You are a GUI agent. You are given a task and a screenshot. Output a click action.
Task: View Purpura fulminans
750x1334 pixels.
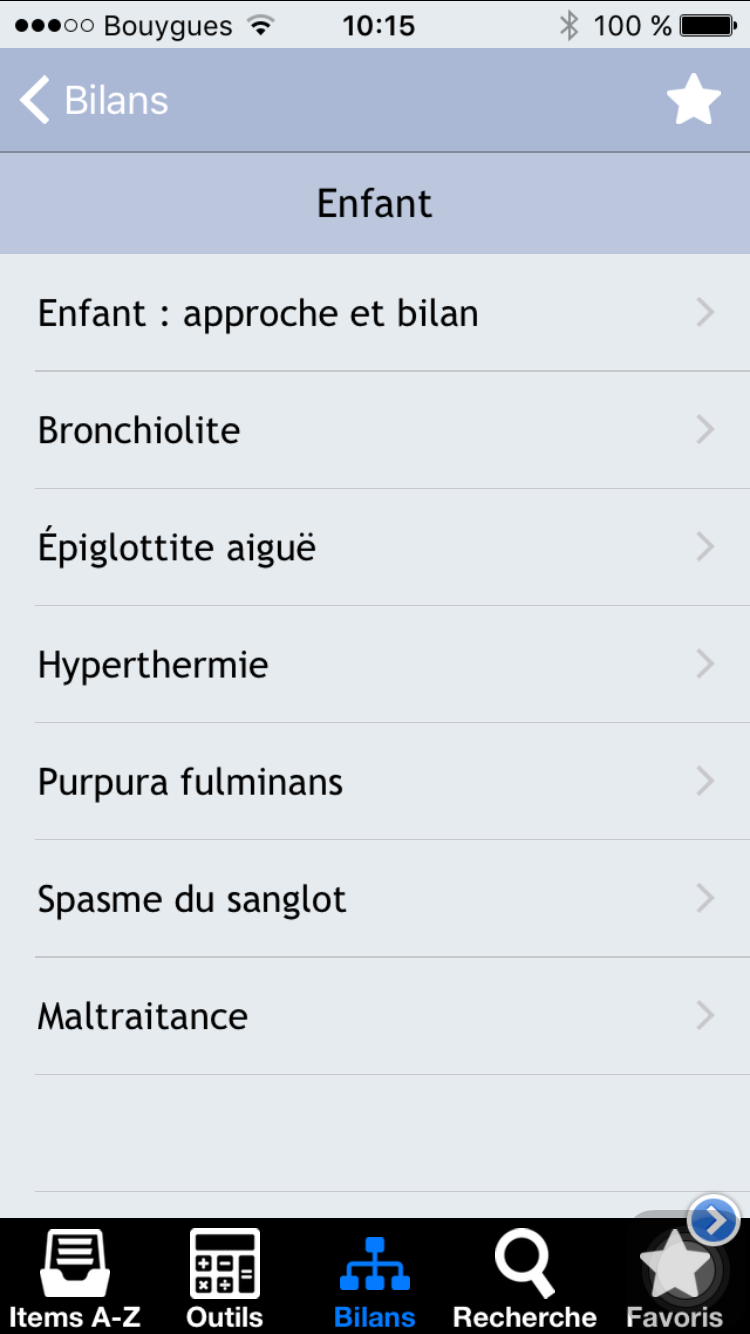pyautogui.click(x=375, y=781)
